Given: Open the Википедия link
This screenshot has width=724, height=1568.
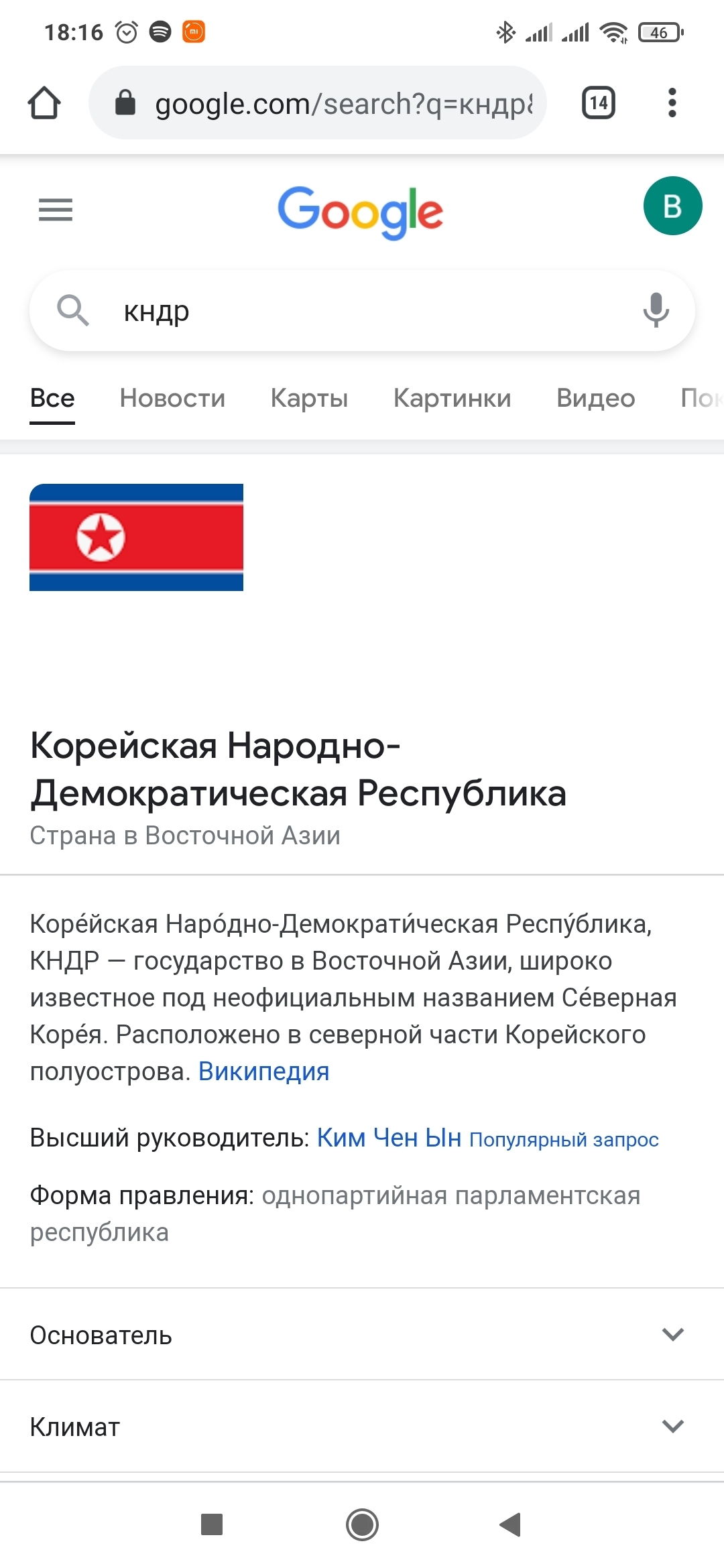Looking at the screenshot, I should point(263,1071).
